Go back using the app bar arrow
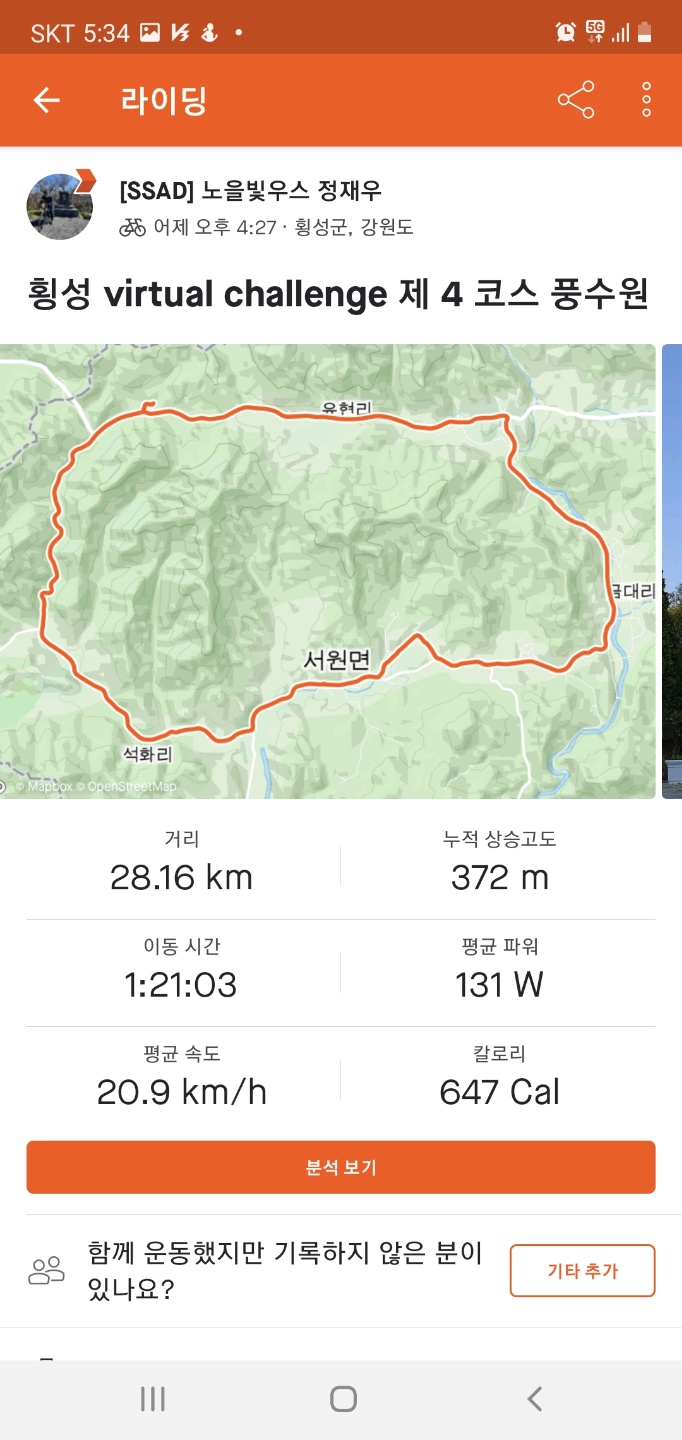682x1440 pixels. (47, 100)
